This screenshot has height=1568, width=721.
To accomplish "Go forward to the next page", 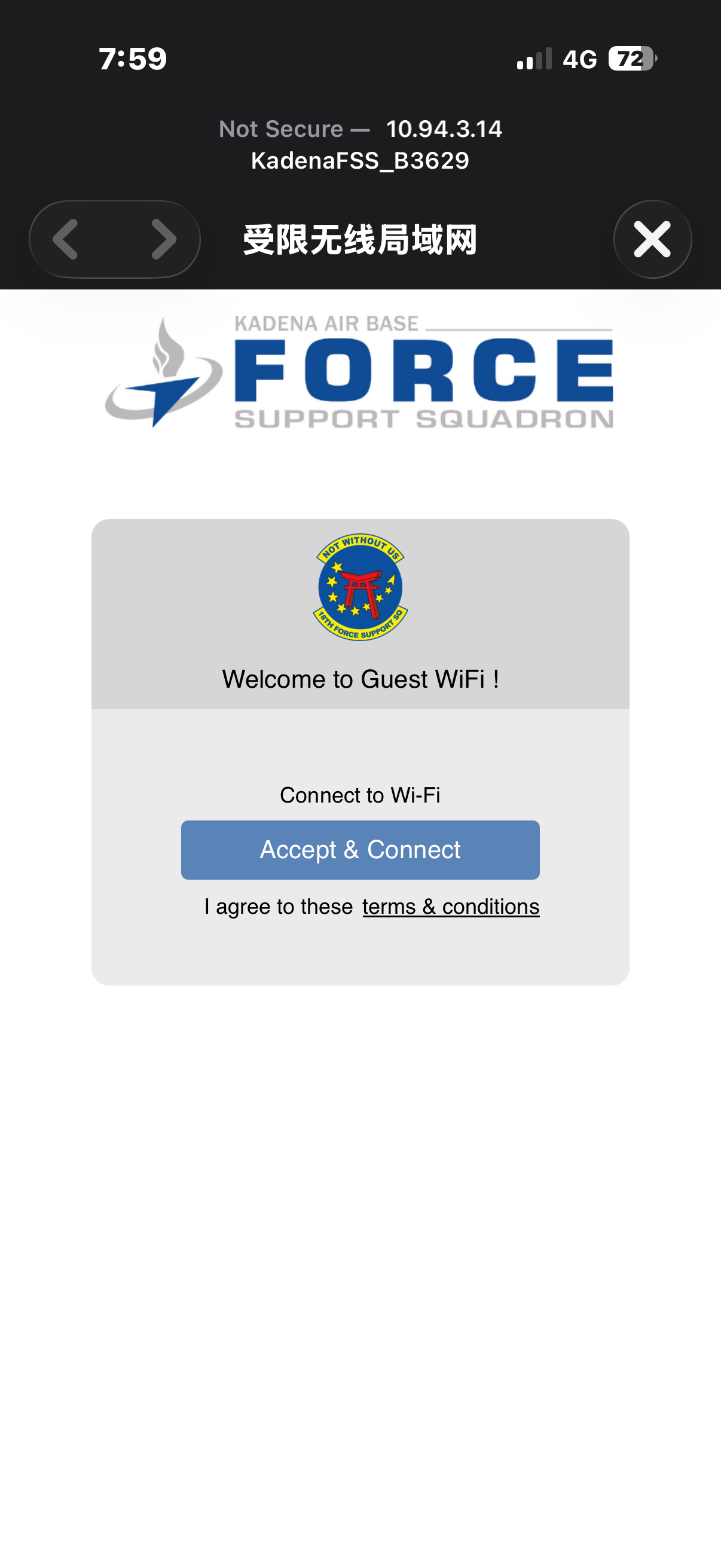I will click(x=163, y=239).
